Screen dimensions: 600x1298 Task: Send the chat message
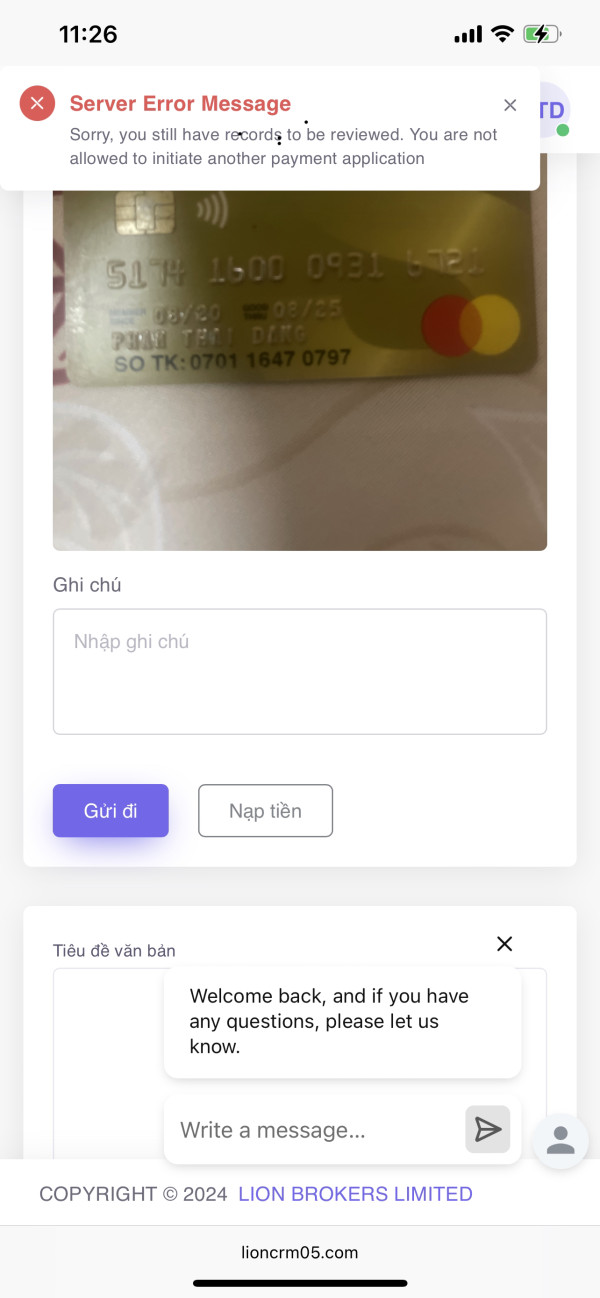point(488,1130)
